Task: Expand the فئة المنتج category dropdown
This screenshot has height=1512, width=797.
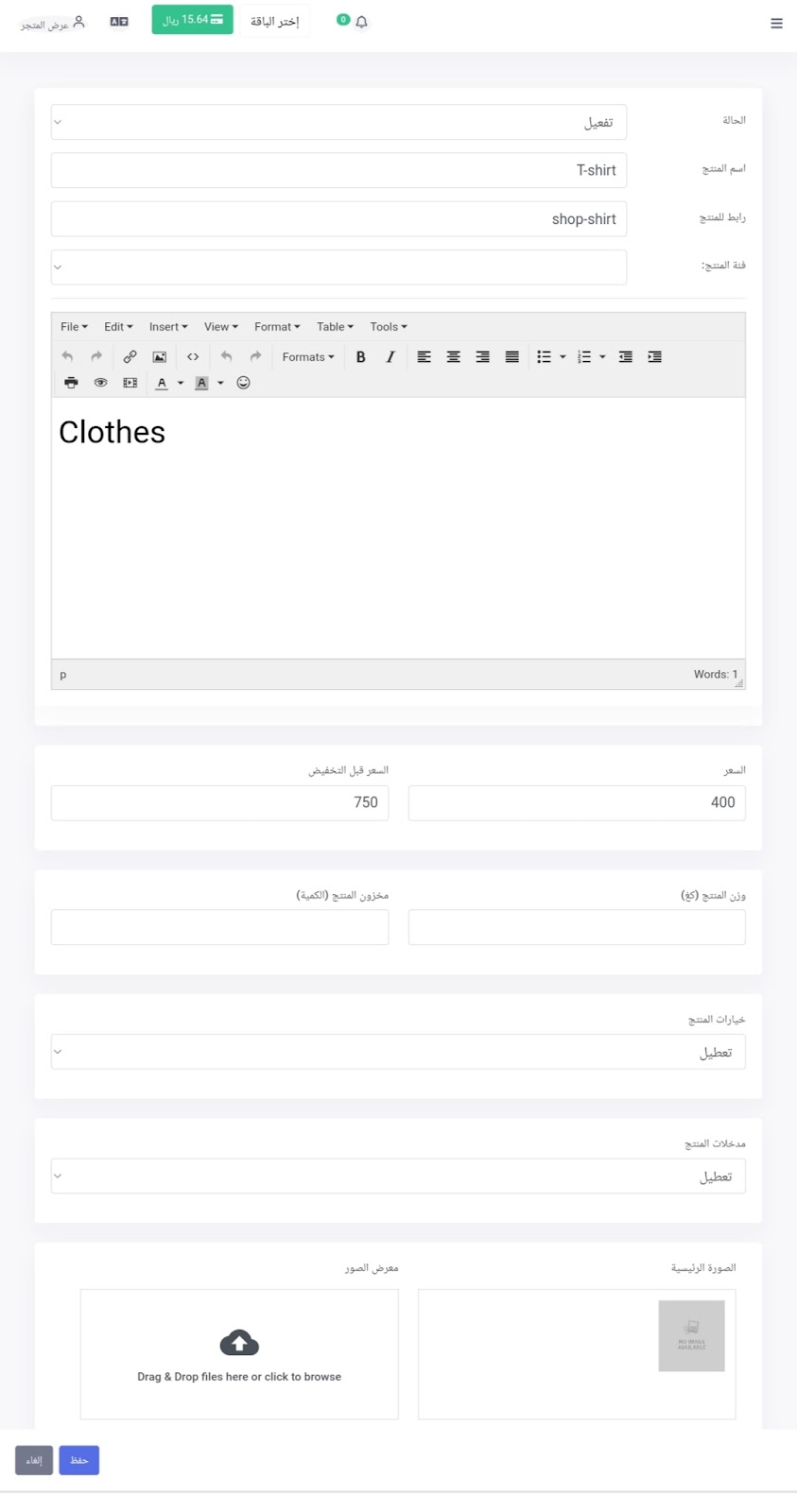Action: (338, 266)
